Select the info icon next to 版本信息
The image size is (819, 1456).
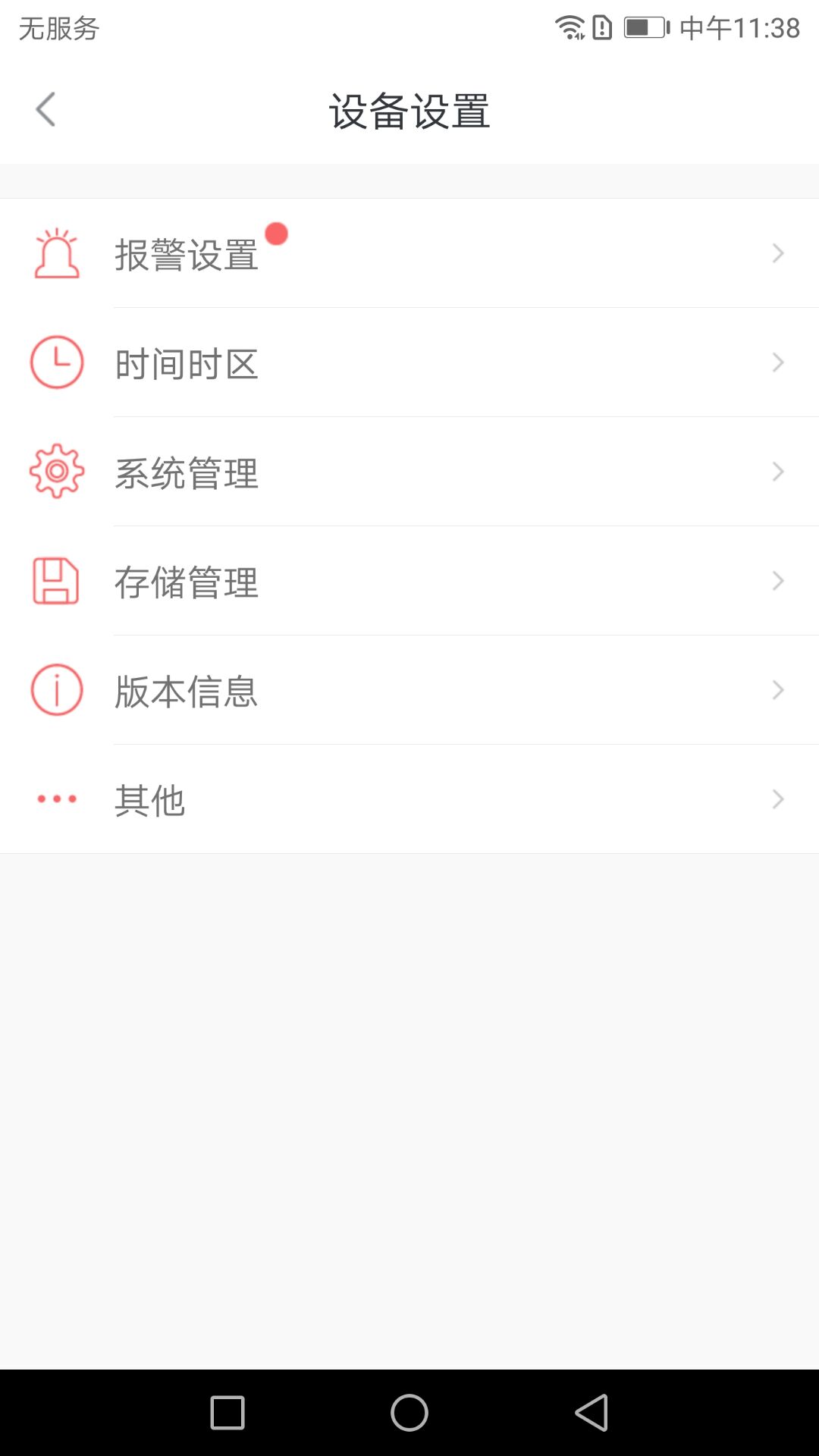point(57,689)
